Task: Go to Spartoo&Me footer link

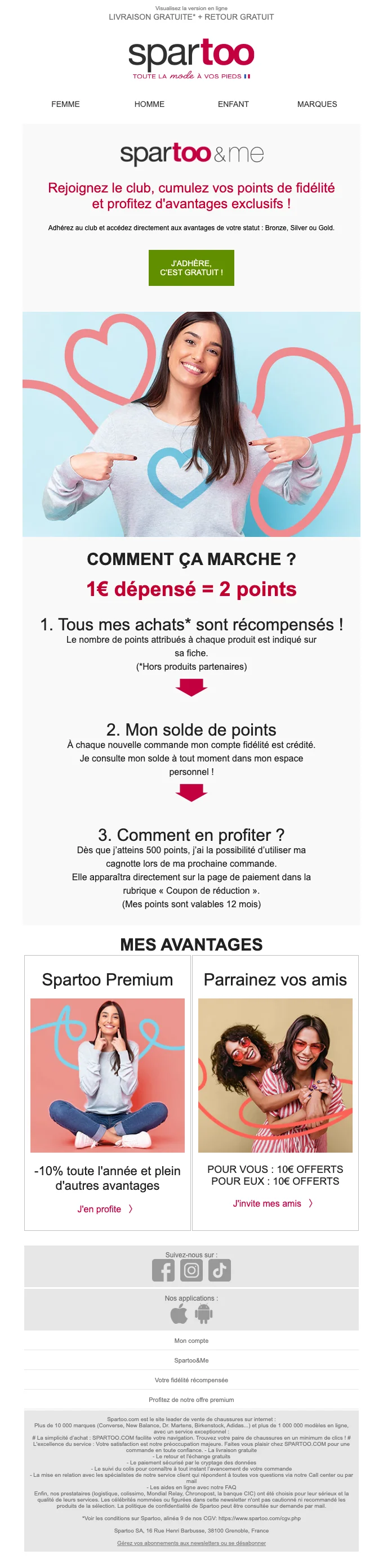Action: [x=191, y=1360]
